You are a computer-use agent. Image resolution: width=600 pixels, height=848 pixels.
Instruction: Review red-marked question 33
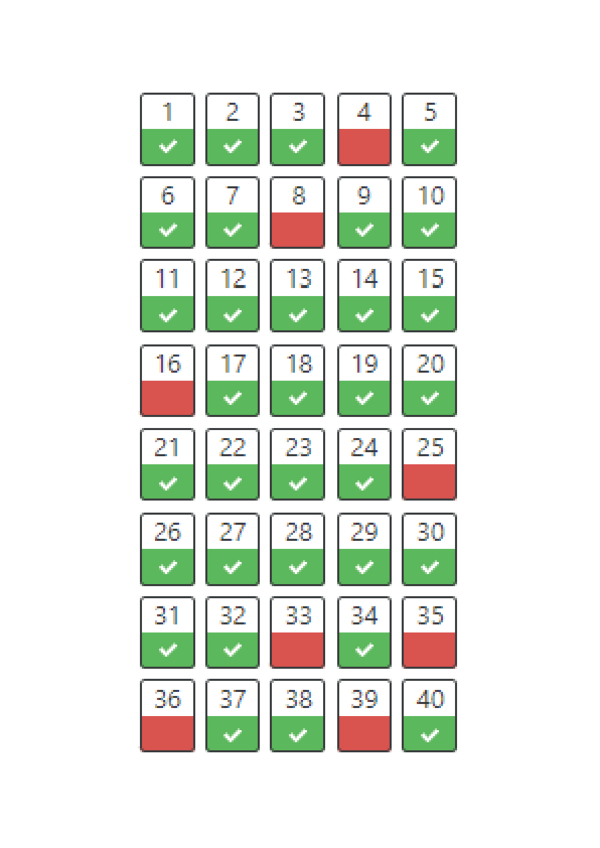click(x=298, y=632)
